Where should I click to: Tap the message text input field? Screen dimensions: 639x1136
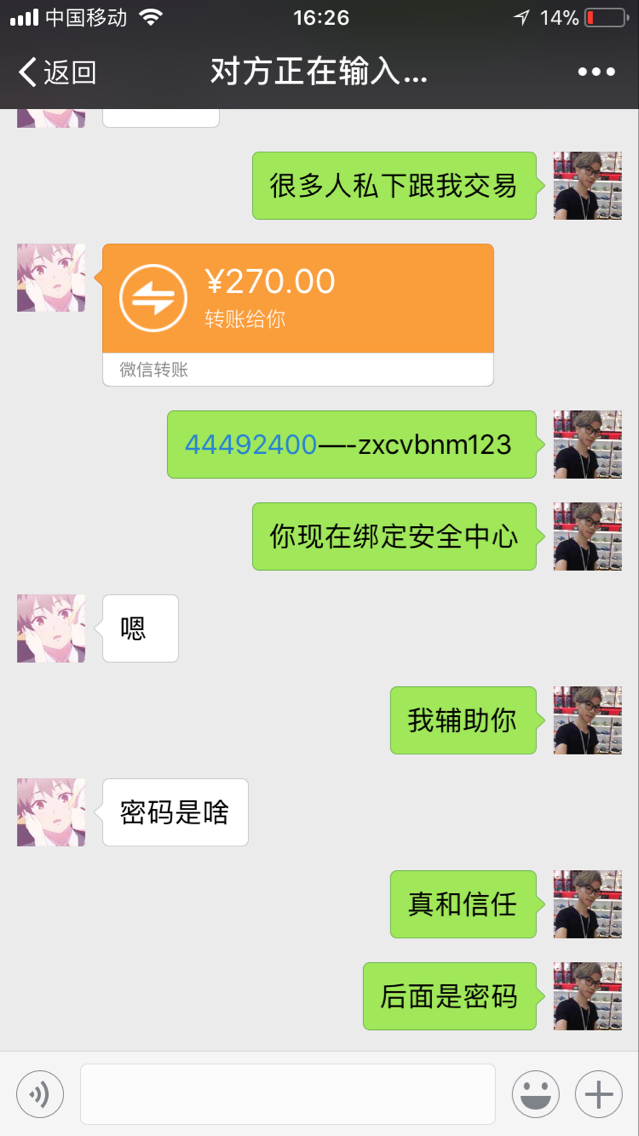287,1094
